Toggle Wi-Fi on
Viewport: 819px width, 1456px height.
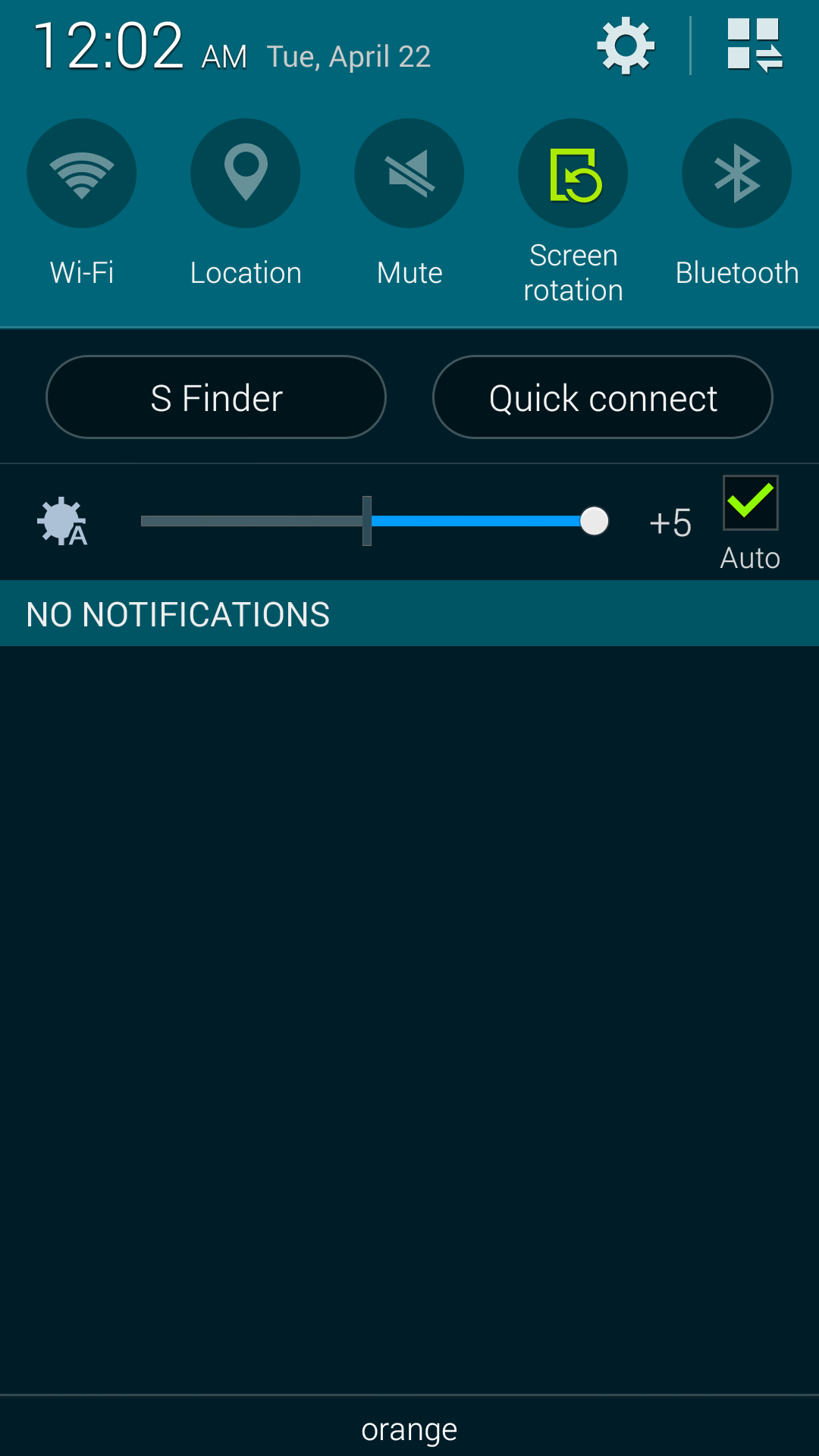point(82,173)
